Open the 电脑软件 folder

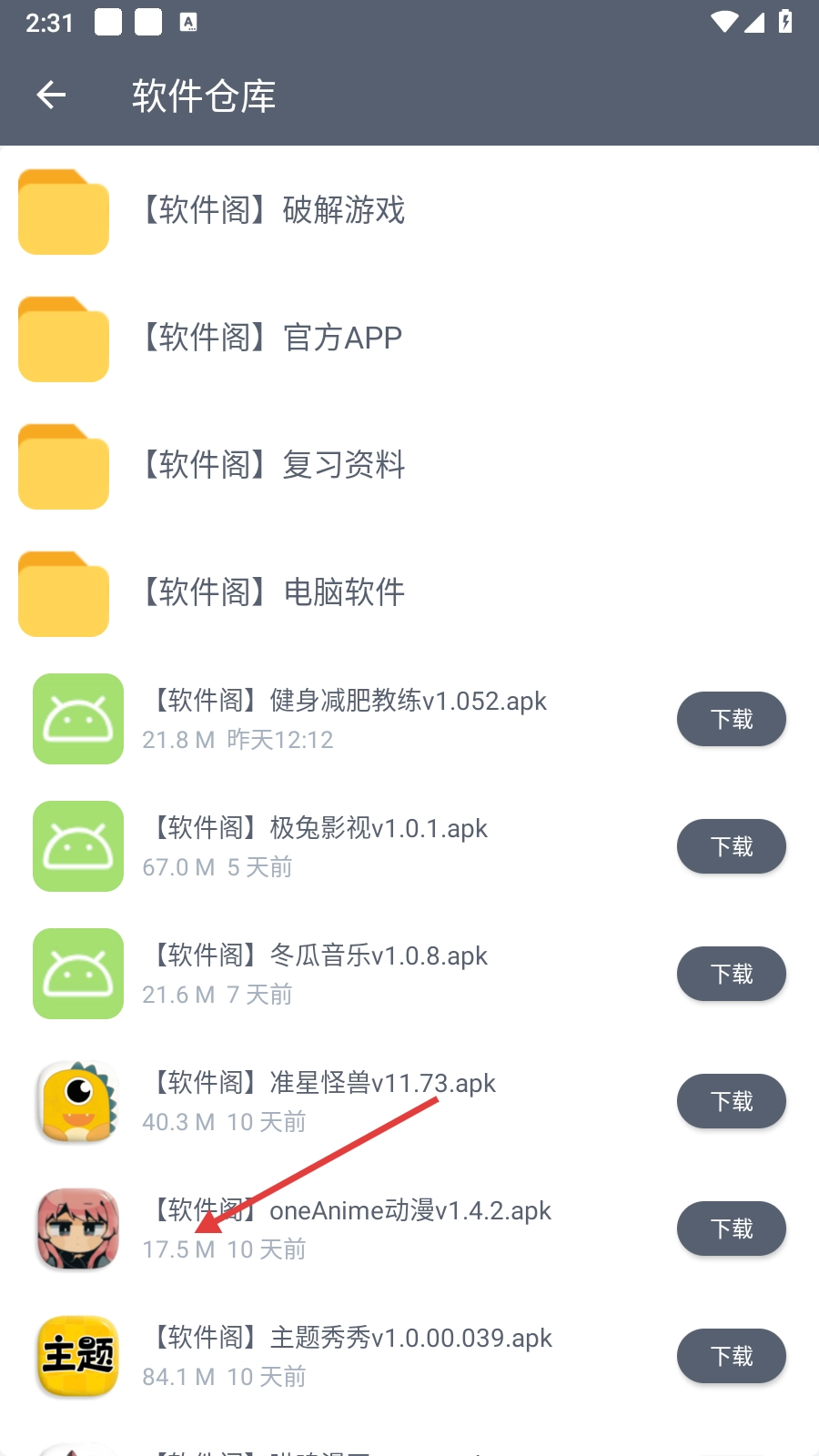(x=273, y=592)
